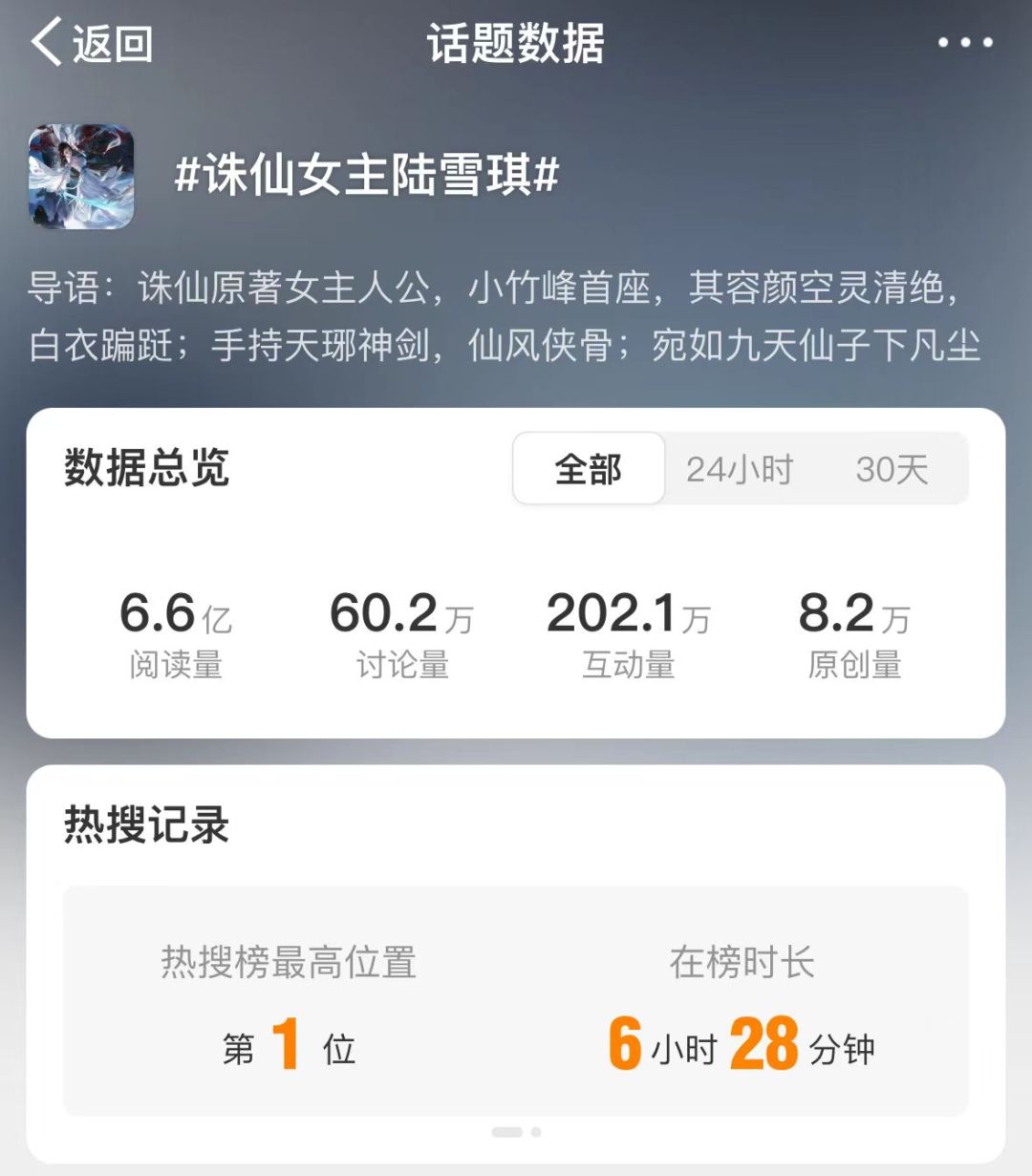
Task: Switch to the 30天 tab
Action: [x=891, y=468]
